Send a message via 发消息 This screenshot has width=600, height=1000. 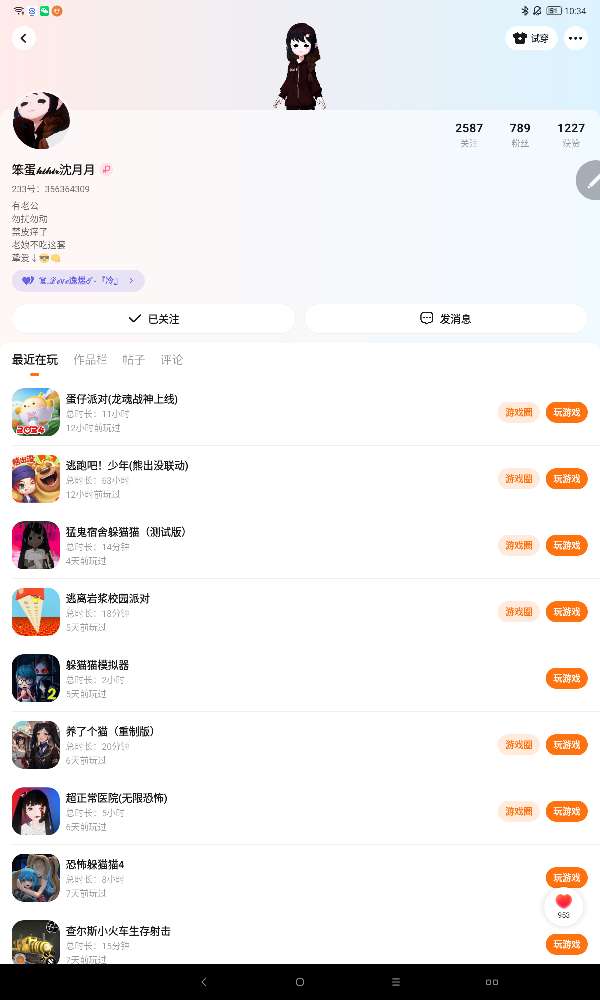pyautogui.click(x=446, y=318)
